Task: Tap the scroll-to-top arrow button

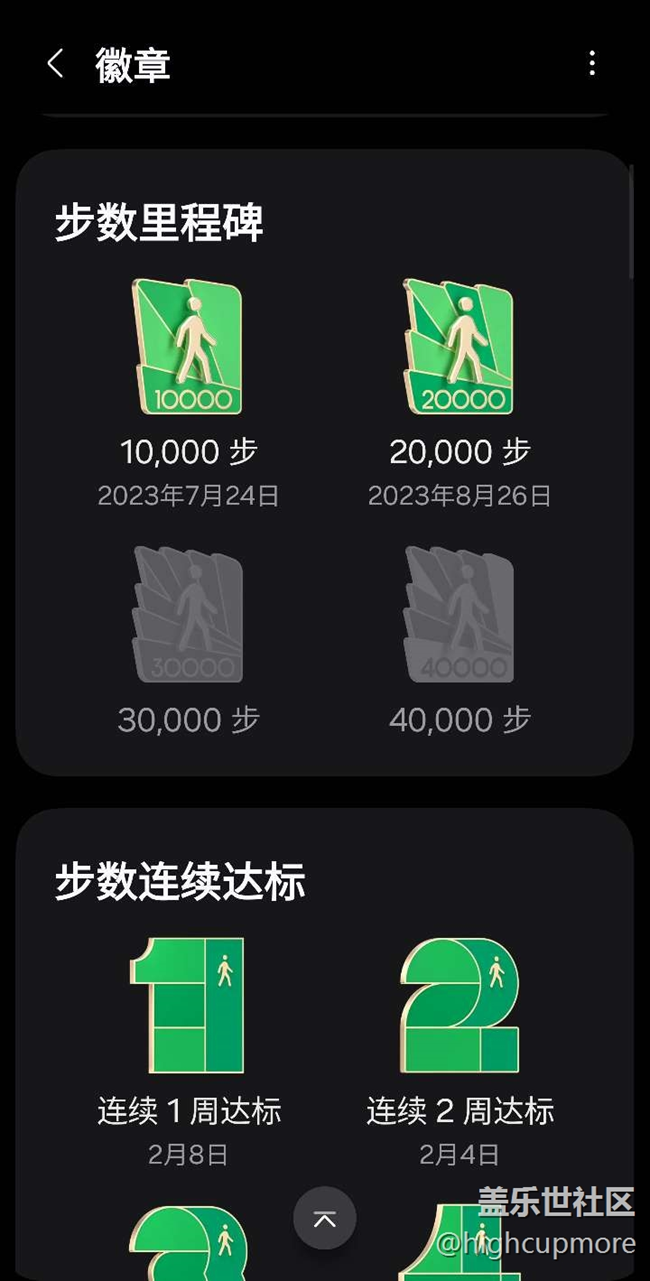Action: click(x=325, y=1218)
